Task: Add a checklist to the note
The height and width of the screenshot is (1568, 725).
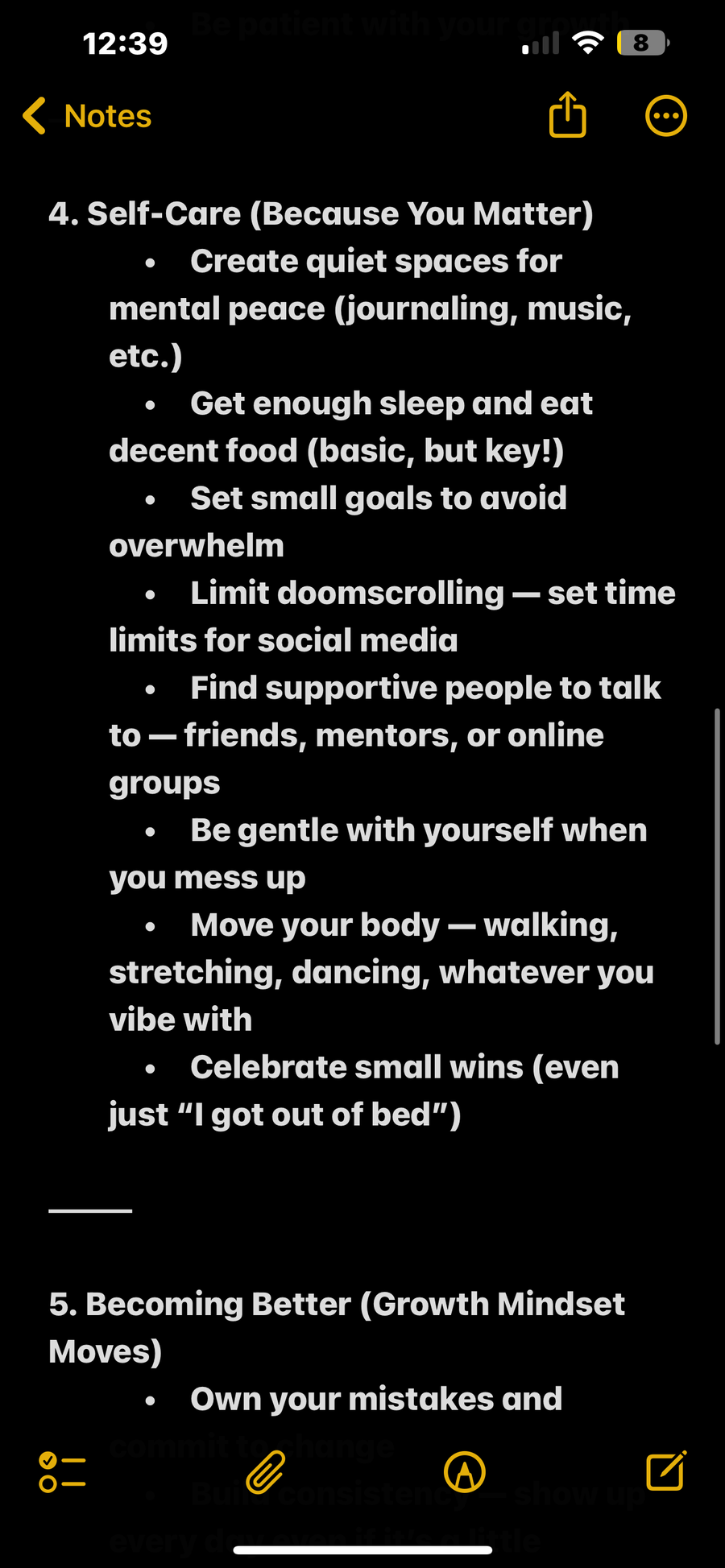Action: click(63, 1472)
